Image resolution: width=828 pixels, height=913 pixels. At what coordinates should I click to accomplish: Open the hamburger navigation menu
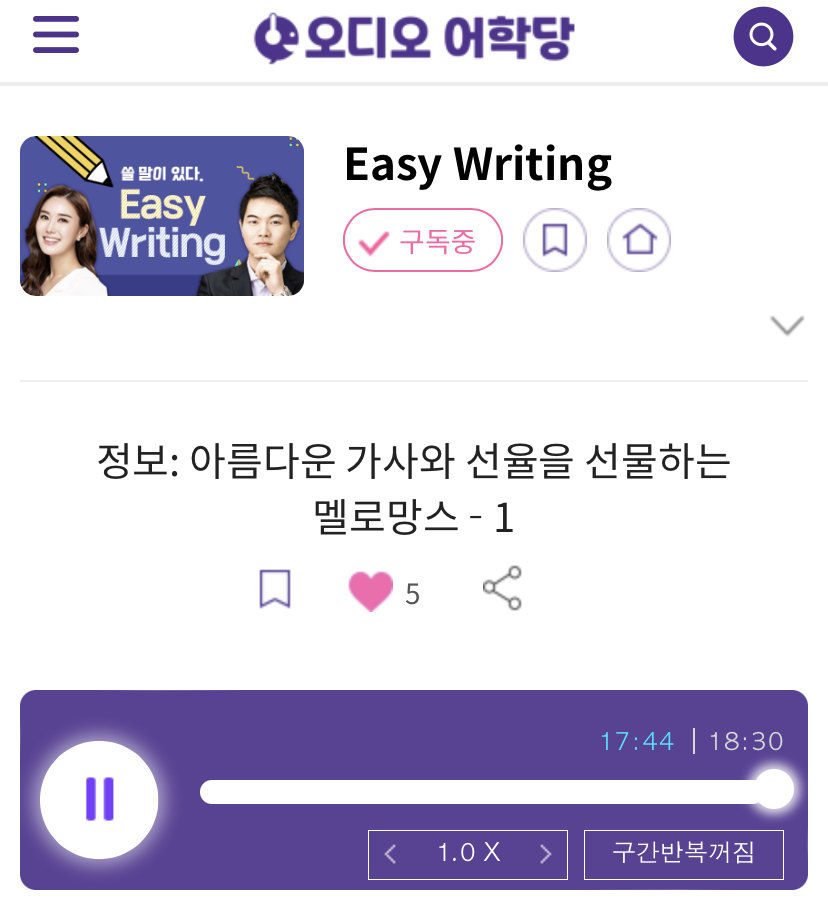[x=56, y=34]
